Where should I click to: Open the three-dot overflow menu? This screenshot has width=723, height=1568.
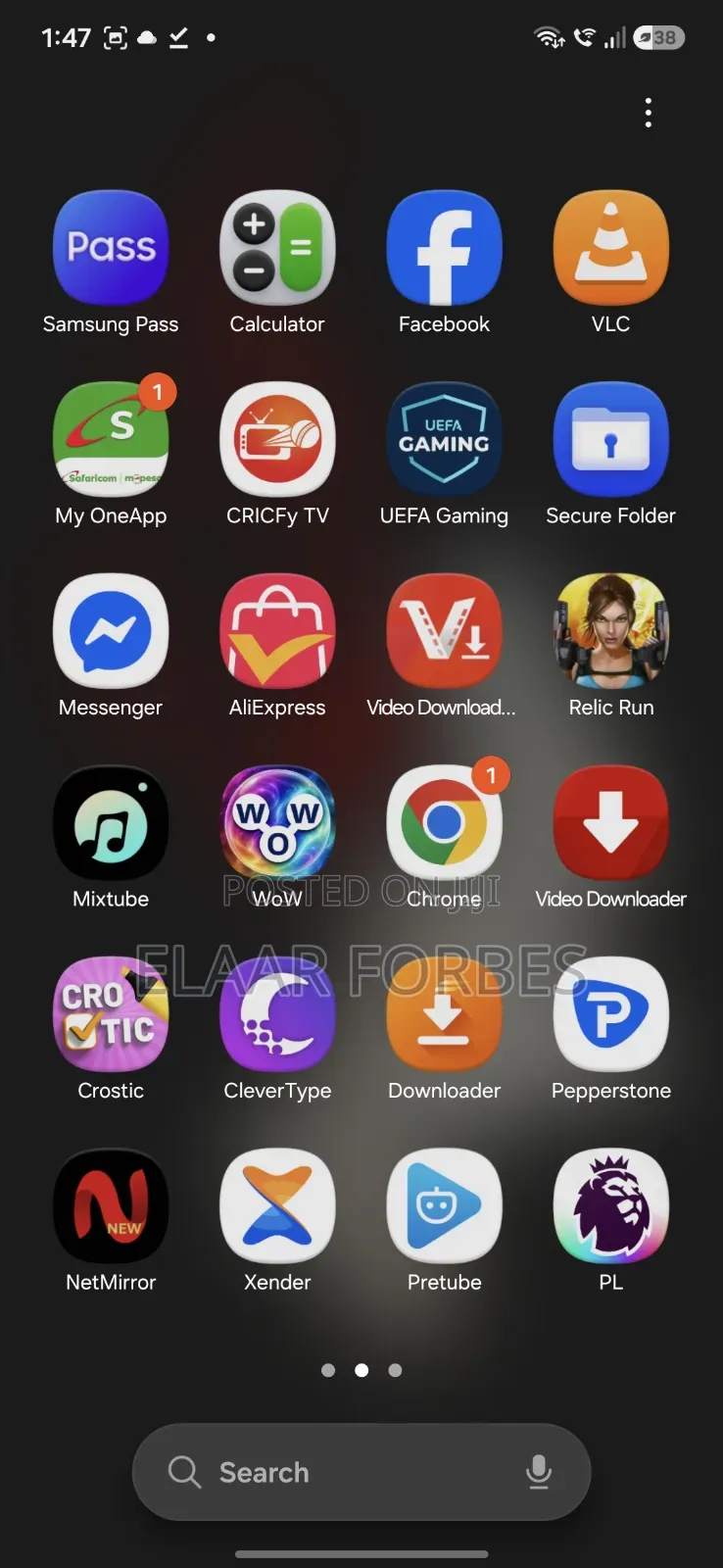pyautogui.click(x=648, y=113)
